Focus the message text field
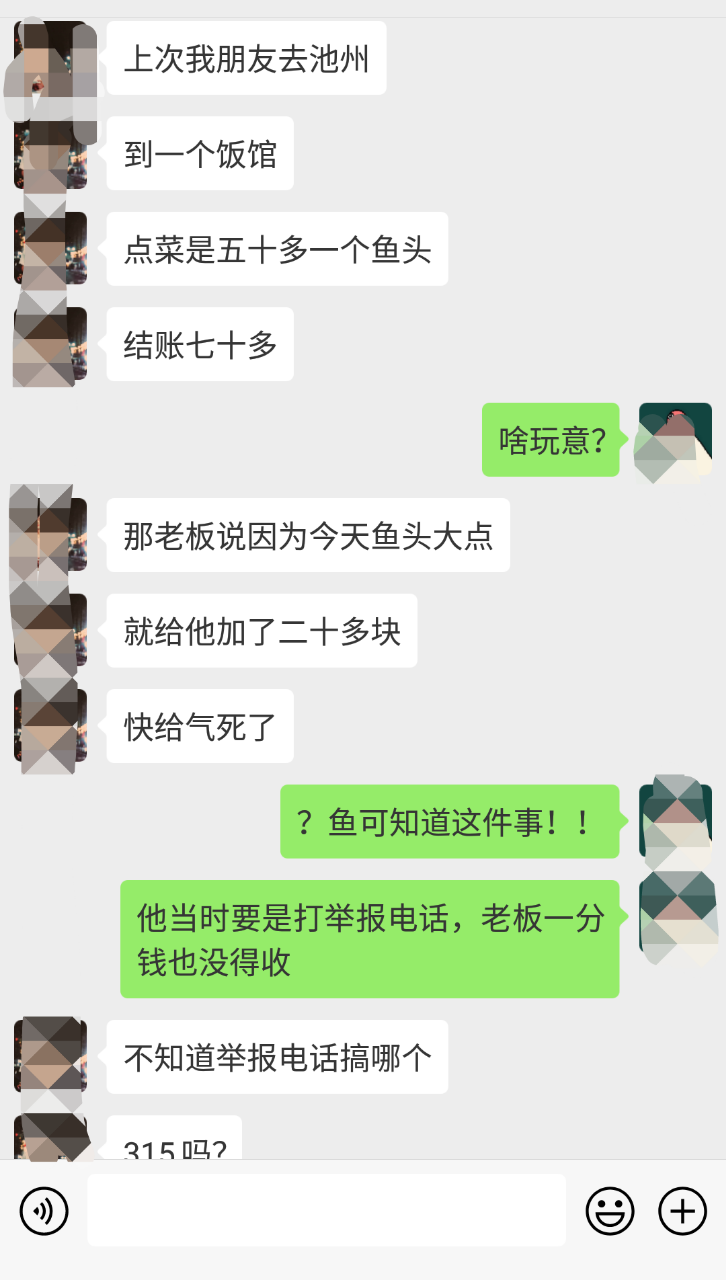Viewport: 726px width, 1280px height. coord(326,1211)
